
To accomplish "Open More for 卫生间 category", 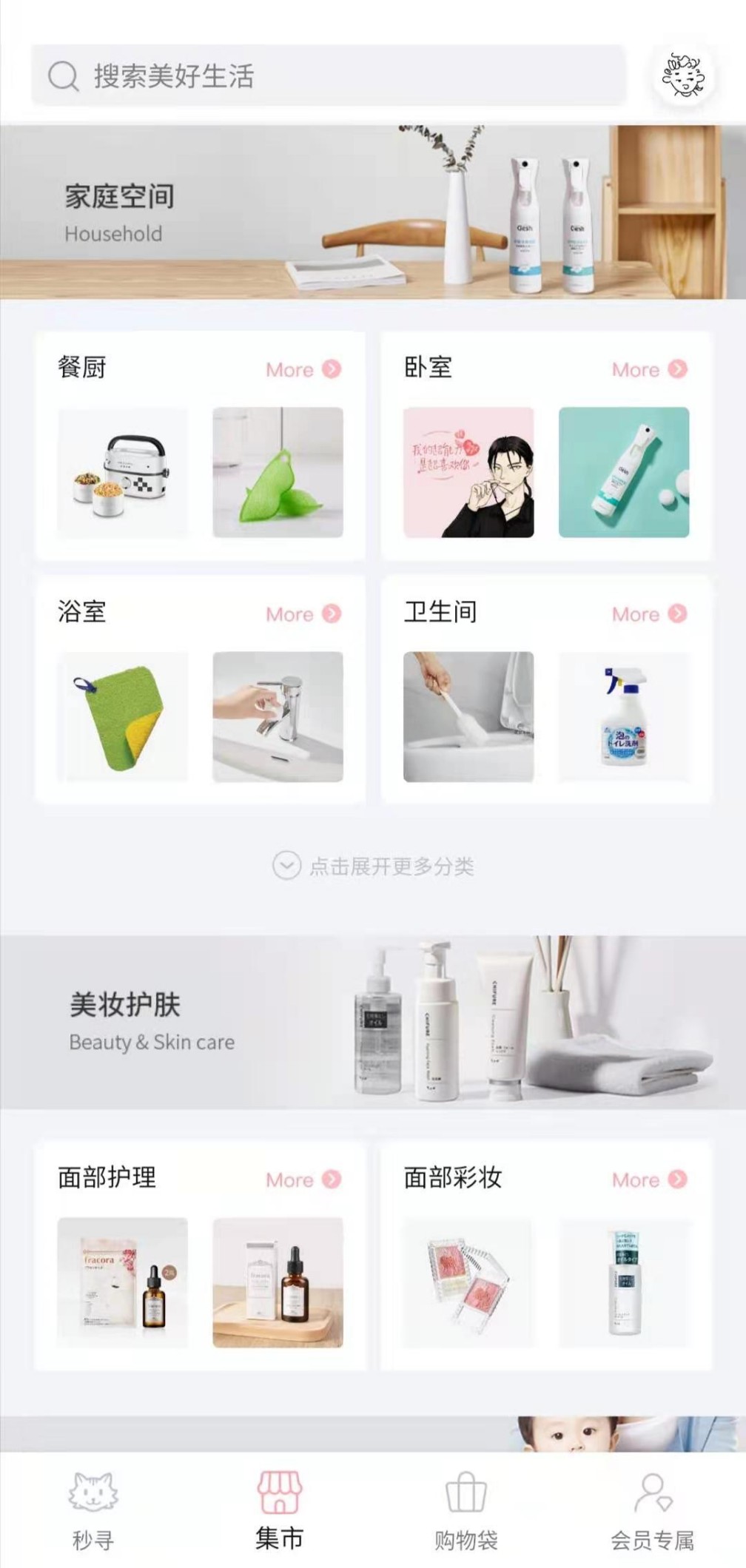I will click(649, 614).
